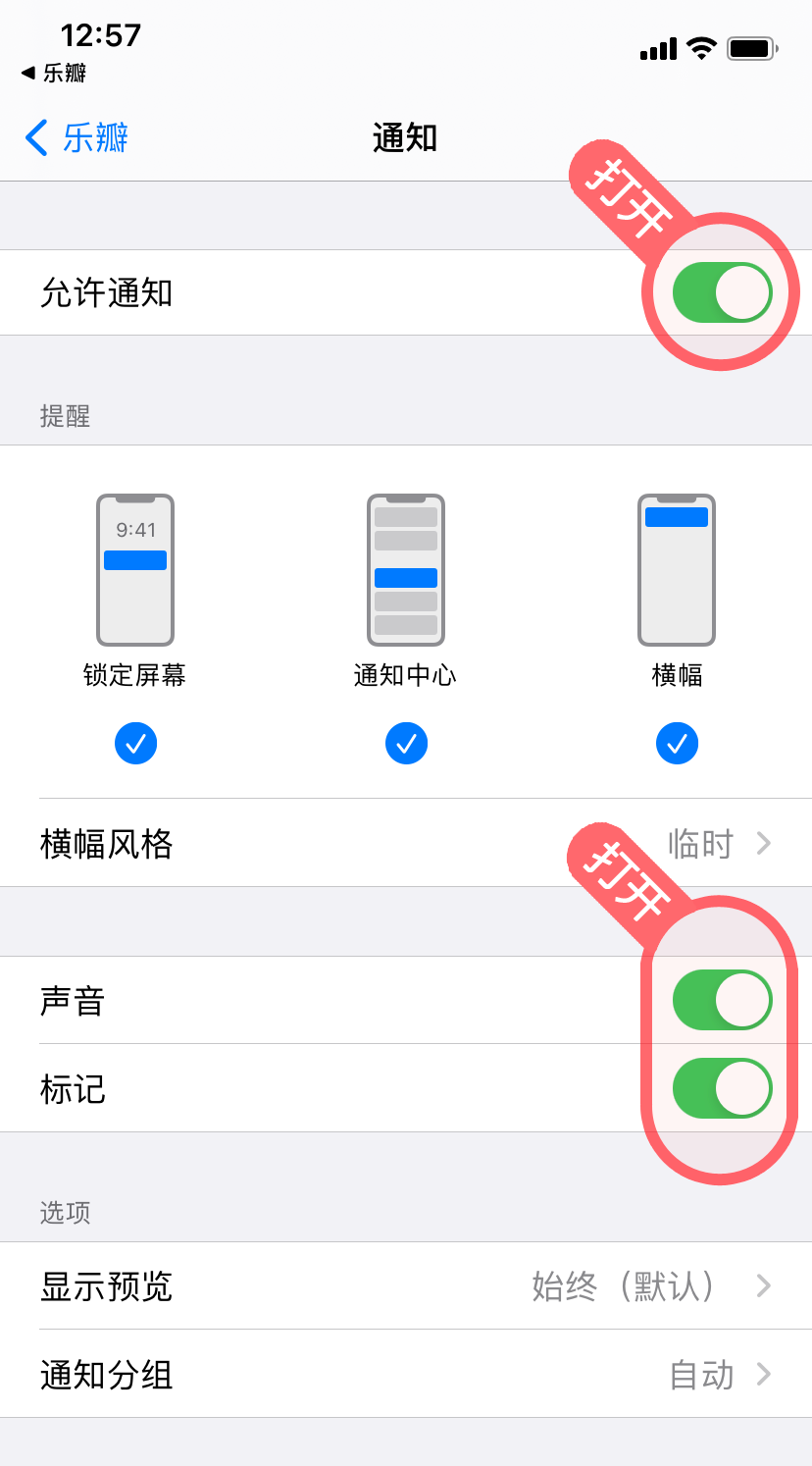This screenshot has width=812, height=1466.
Task: Toggle the 允许通知 switch
Action: click(722, 292)
